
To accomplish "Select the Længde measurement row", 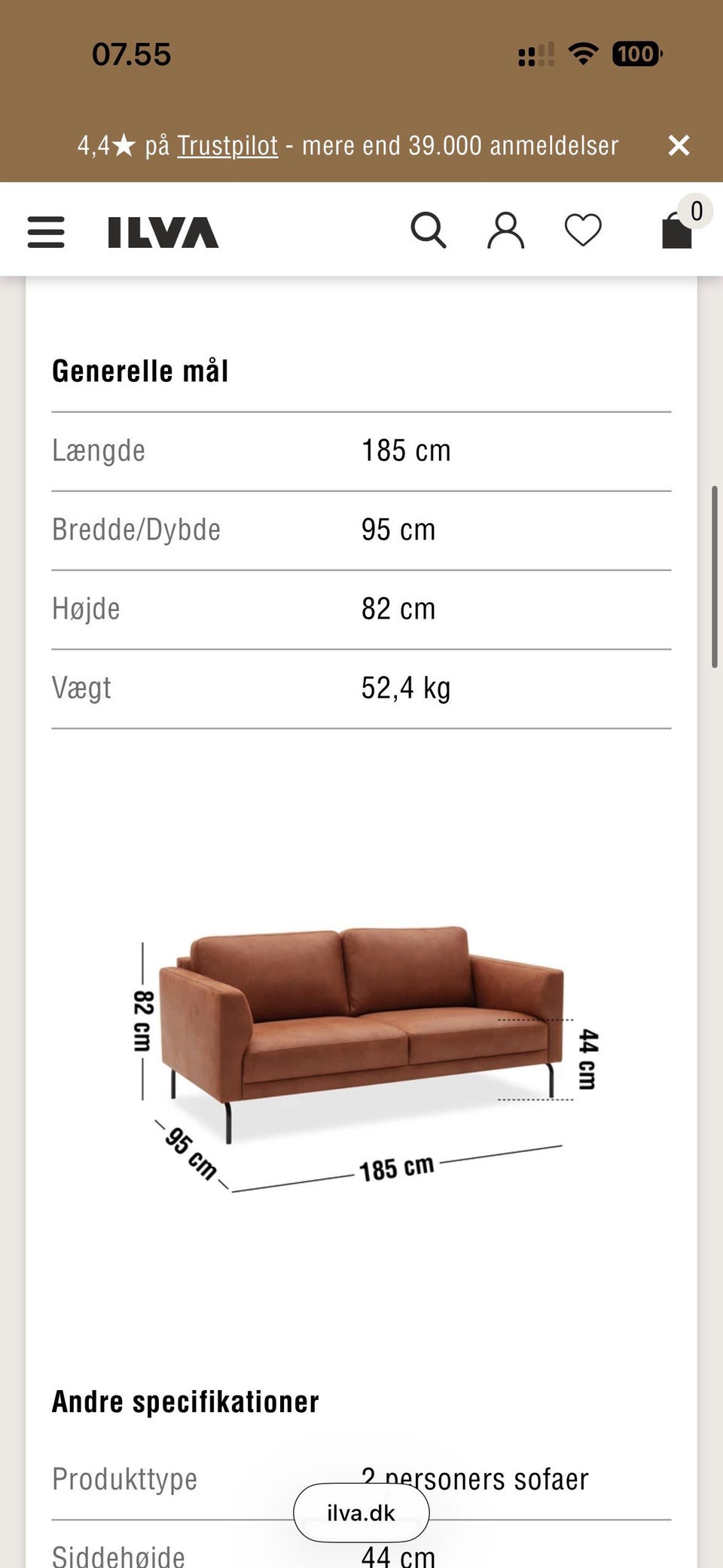I will 361,450.
